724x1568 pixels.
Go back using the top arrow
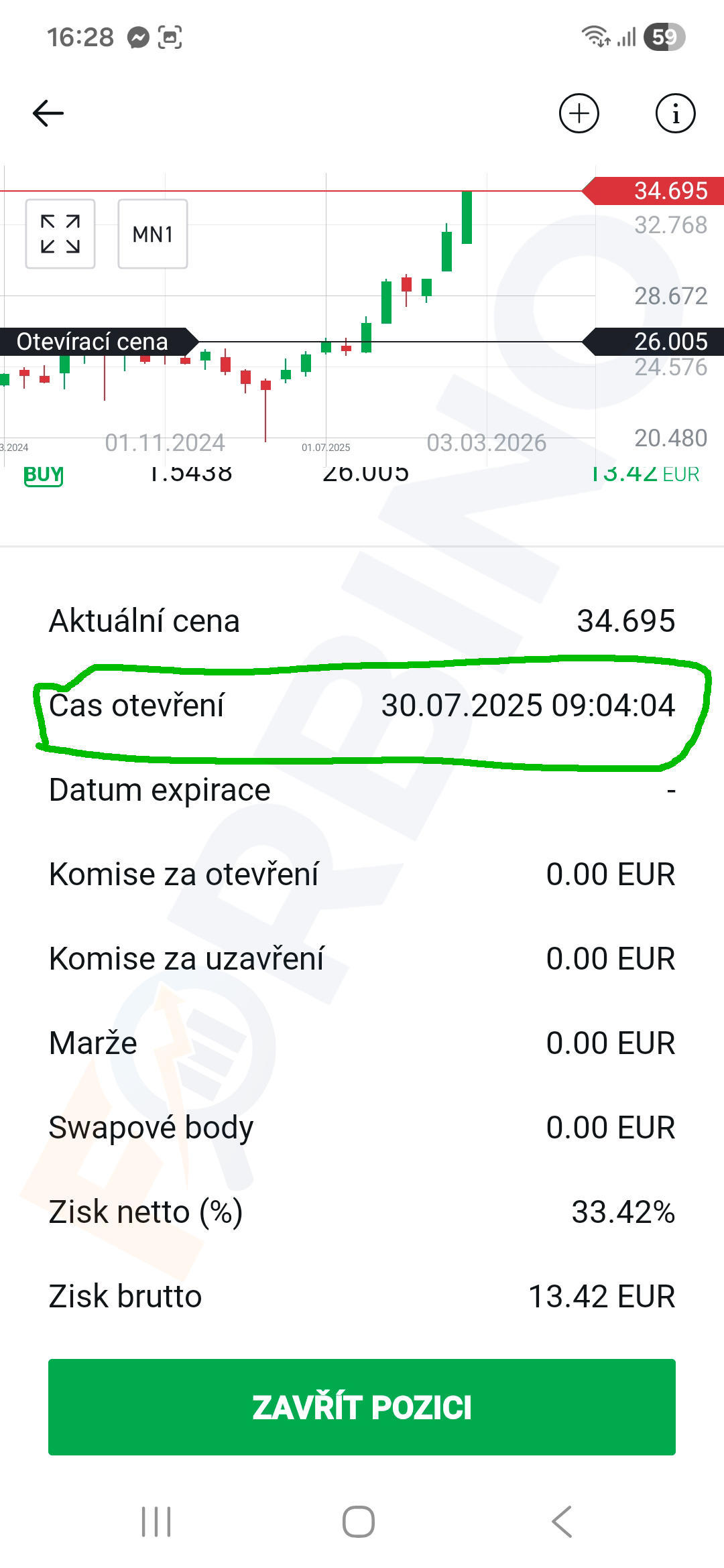point(48,113)
